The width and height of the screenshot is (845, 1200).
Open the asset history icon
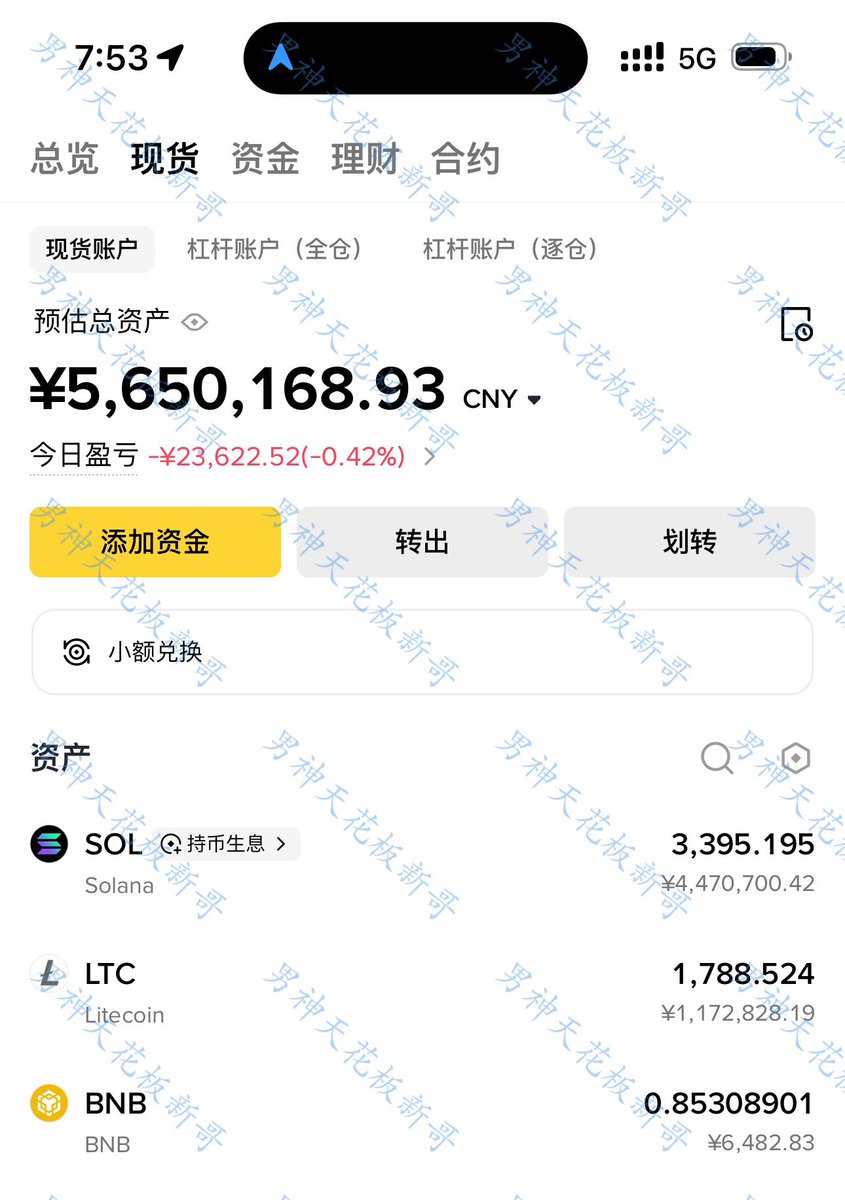tap(796, 324)
